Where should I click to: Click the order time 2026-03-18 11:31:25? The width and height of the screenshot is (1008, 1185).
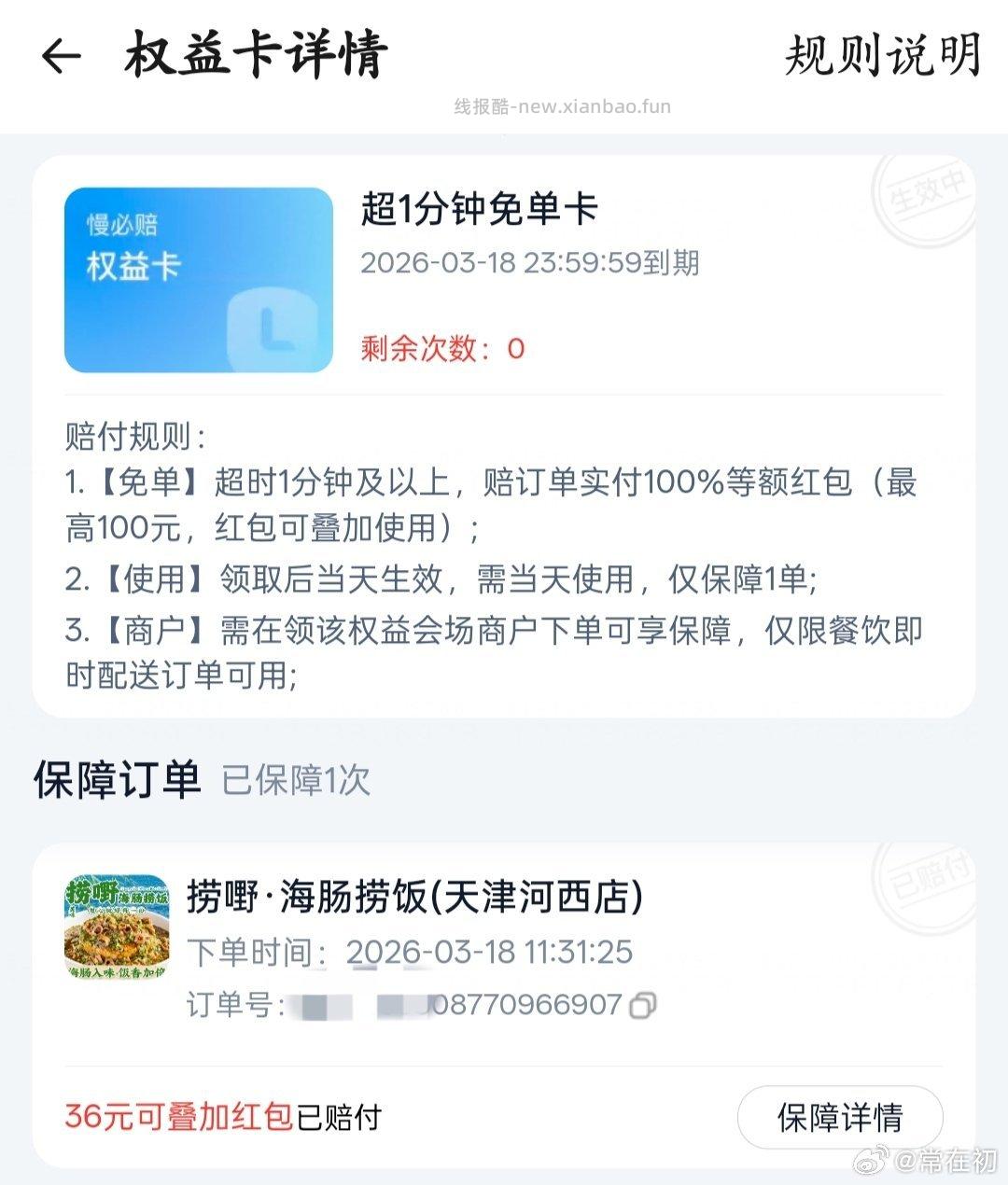coord(487,953)
